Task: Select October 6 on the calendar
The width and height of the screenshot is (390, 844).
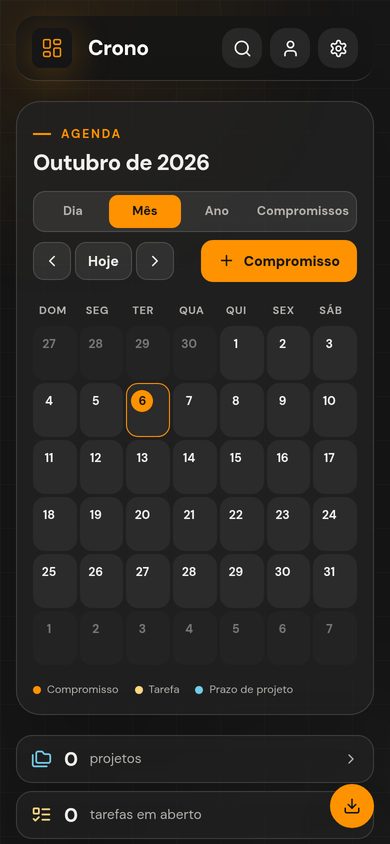Action: click(148, 410)
